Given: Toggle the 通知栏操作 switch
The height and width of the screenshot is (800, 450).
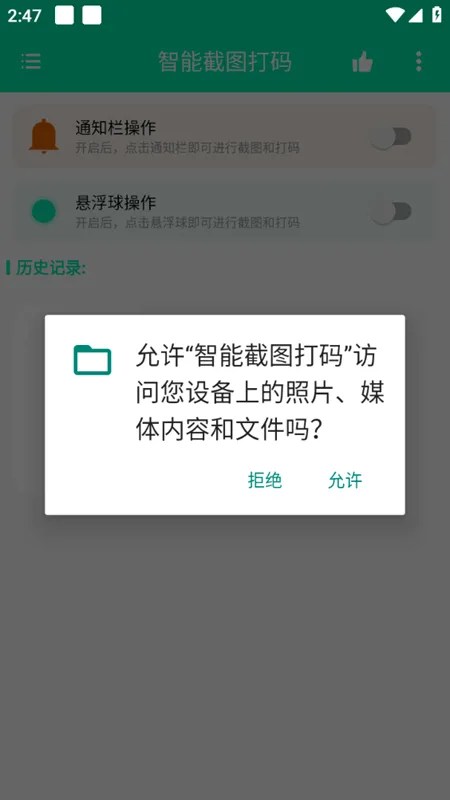Looking at the screenshot, I should (391, 137).
